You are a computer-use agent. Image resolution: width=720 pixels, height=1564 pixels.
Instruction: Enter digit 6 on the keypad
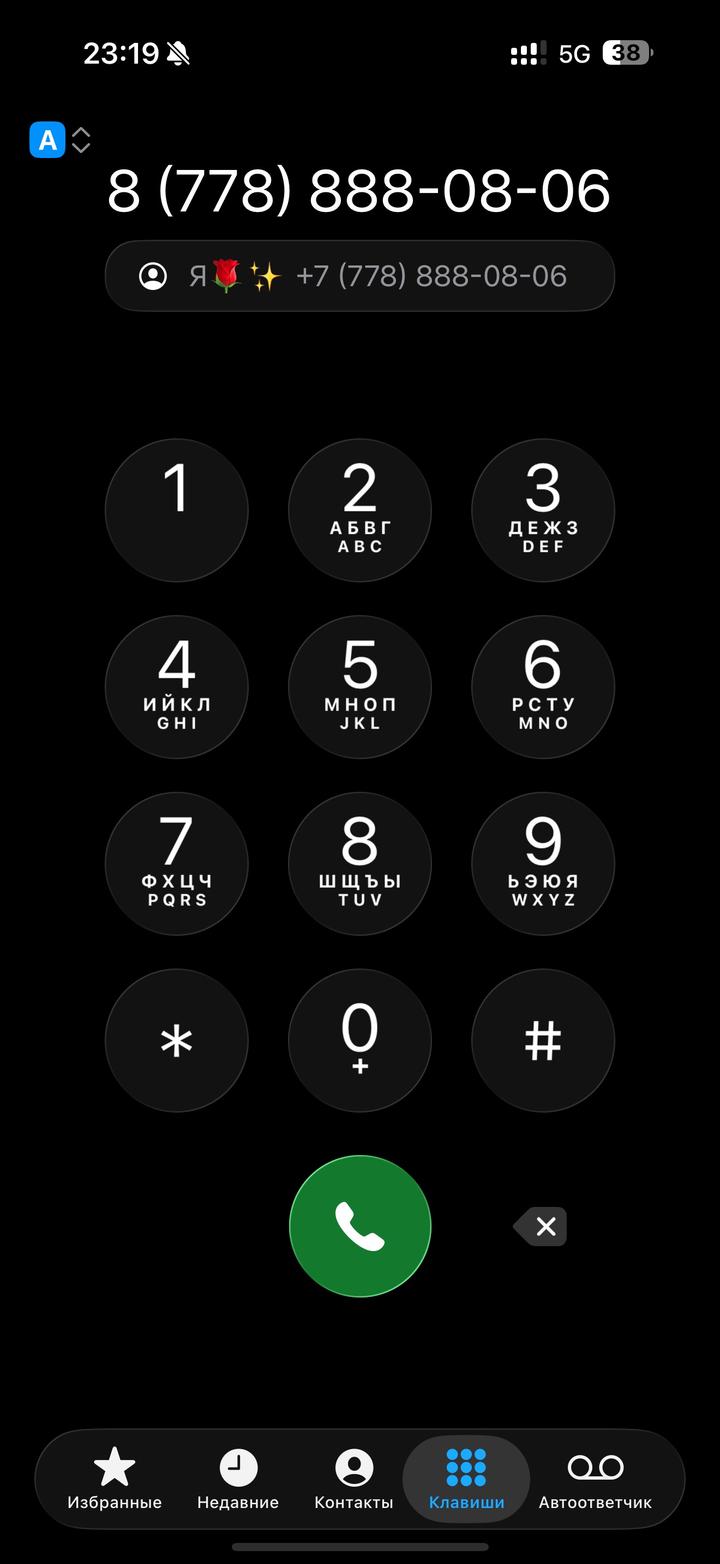[543, 687]
